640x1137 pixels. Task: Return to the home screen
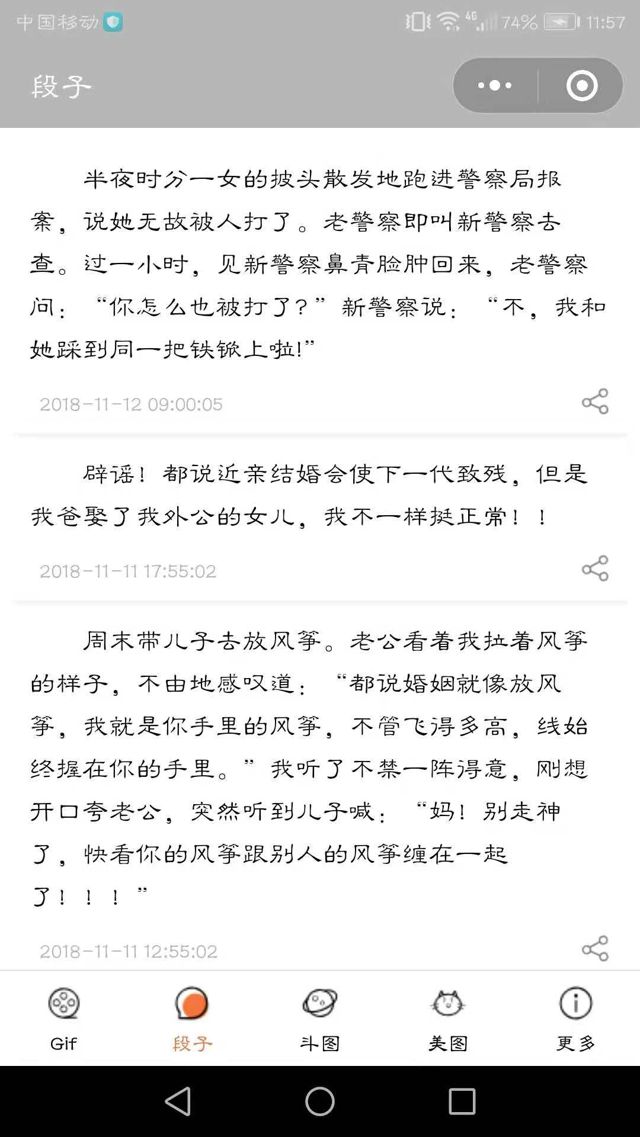(x=320, y=1101)
